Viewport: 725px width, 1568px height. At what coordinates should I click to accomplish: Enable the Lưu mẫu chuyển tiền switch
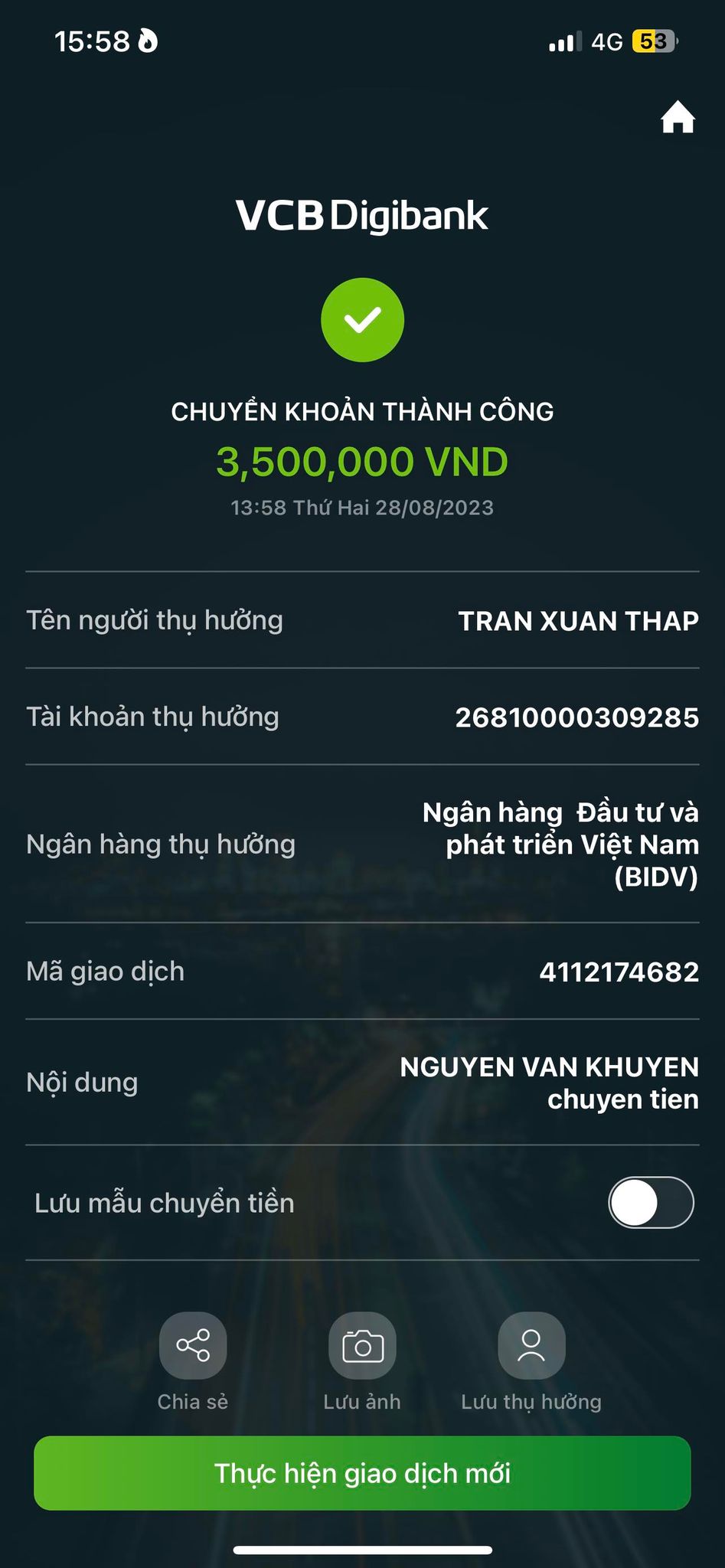pyautogui.click(x=651, y=1202)
